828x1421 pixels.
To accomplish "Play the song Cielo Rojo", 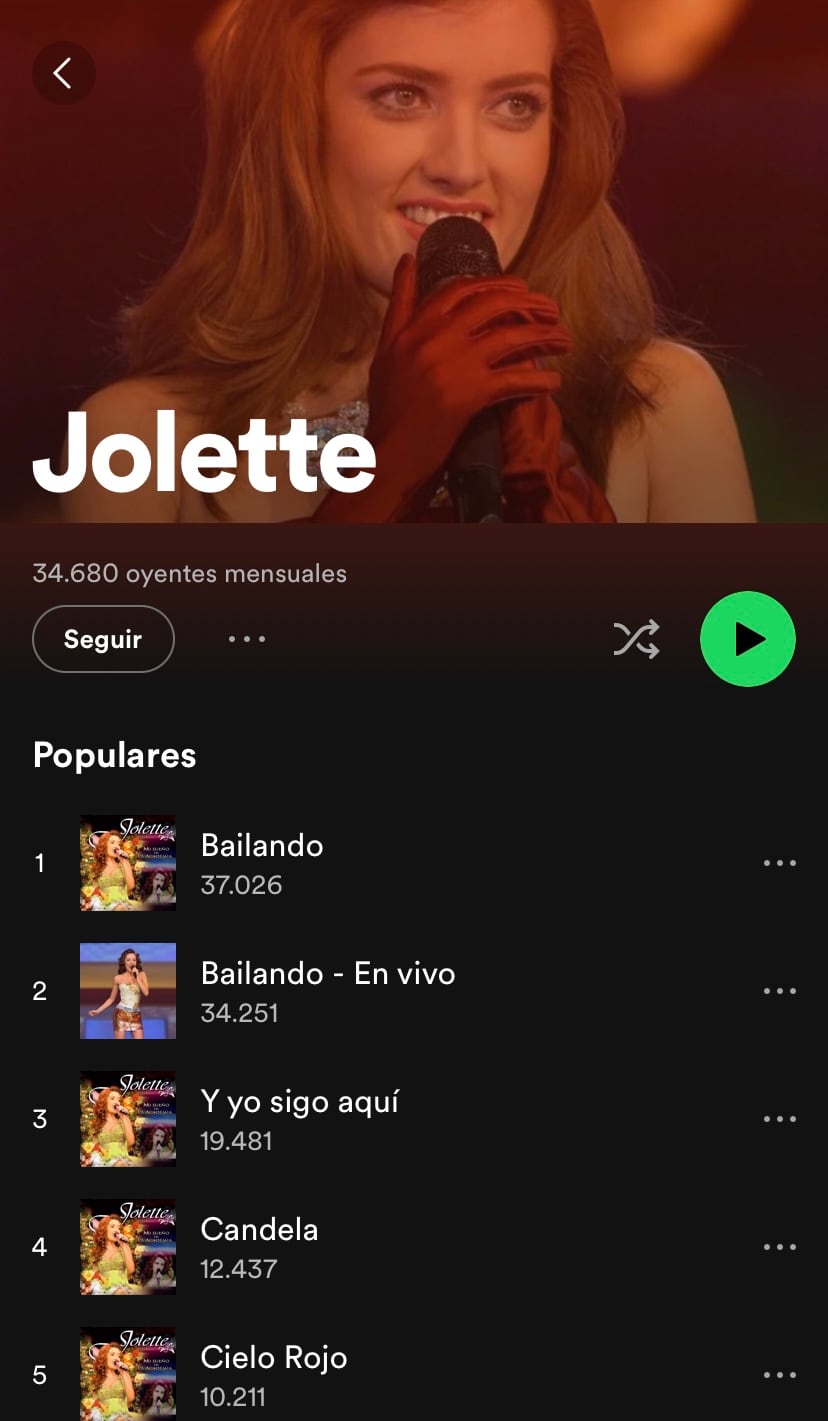I will click(274, 1358).
